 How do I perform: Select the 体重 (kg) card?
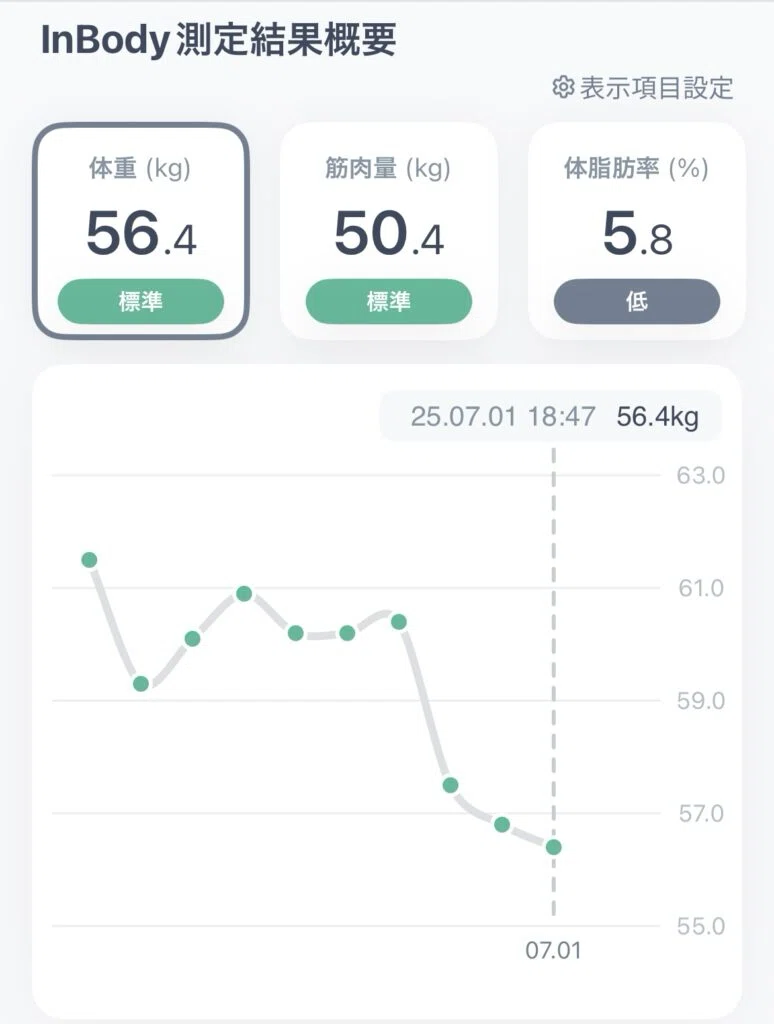pyautogui.click(x=141, y=231)
